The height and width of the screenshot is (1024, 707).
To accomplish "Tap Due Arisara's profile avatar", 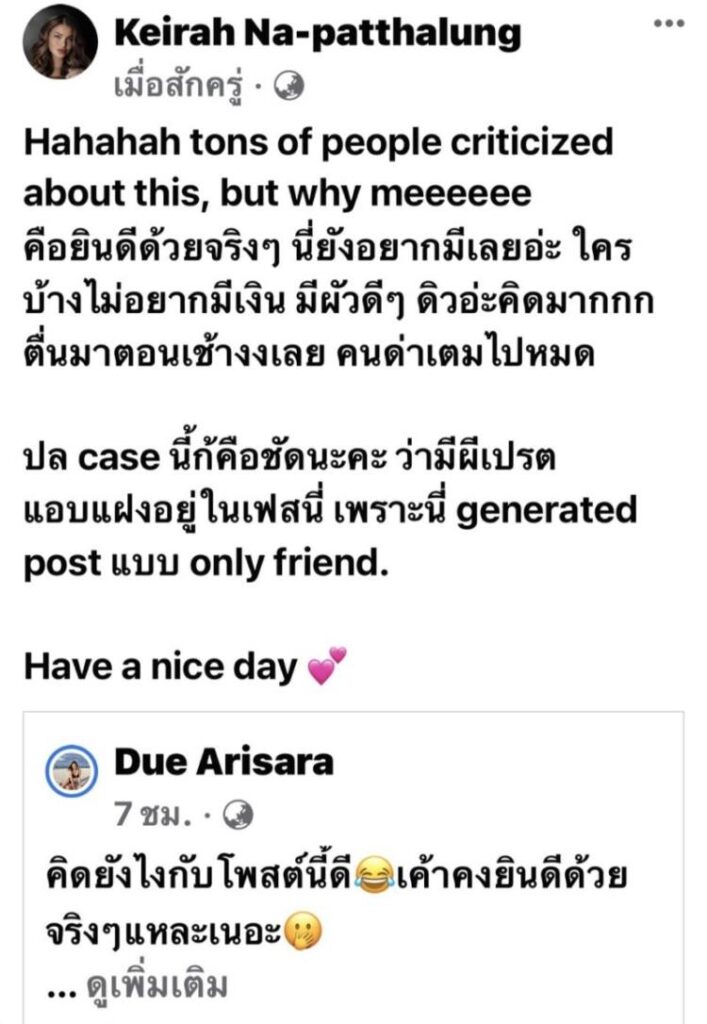I will (x=72, y=774).
